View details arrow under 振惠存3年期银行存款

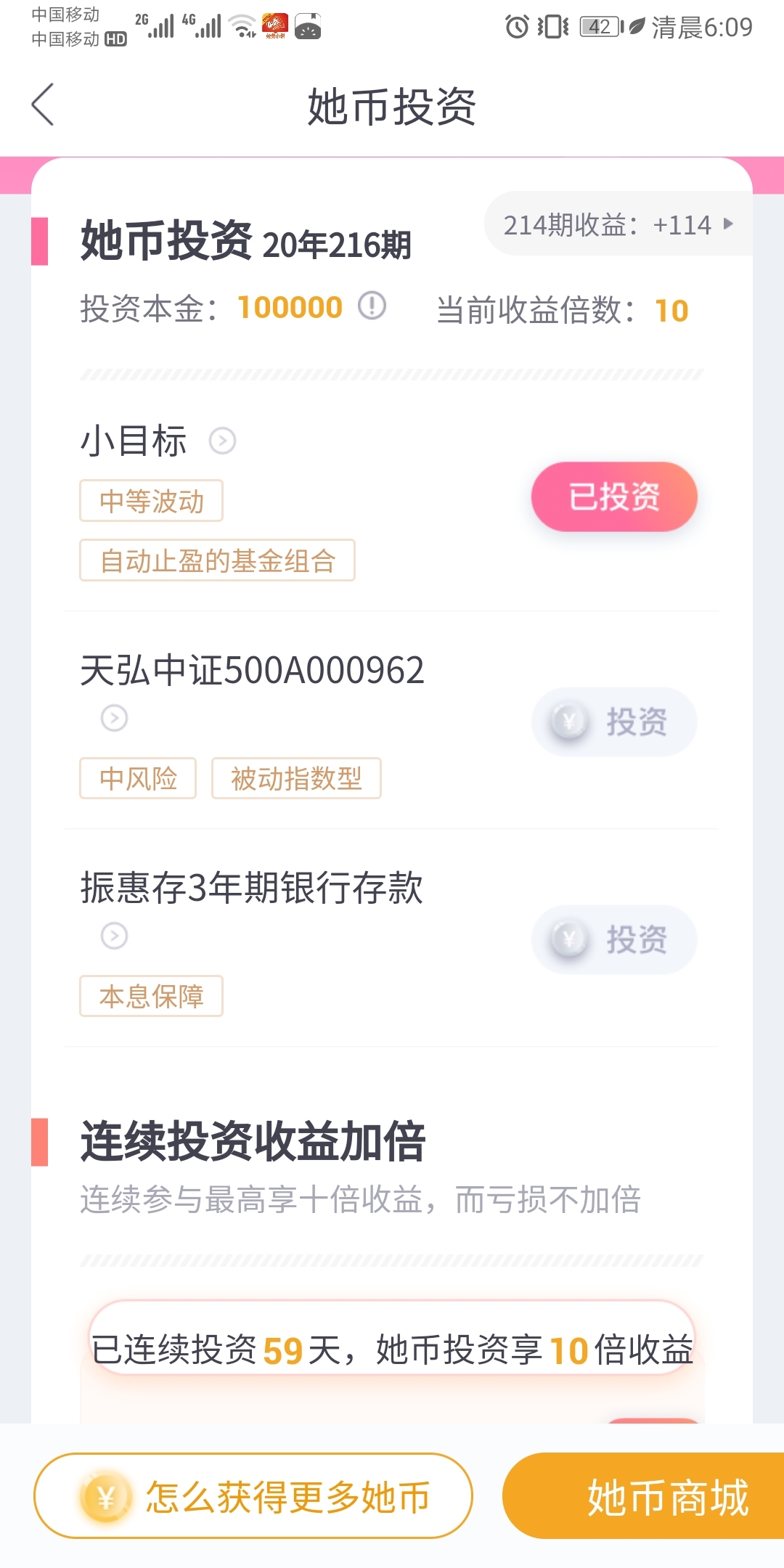114,936
